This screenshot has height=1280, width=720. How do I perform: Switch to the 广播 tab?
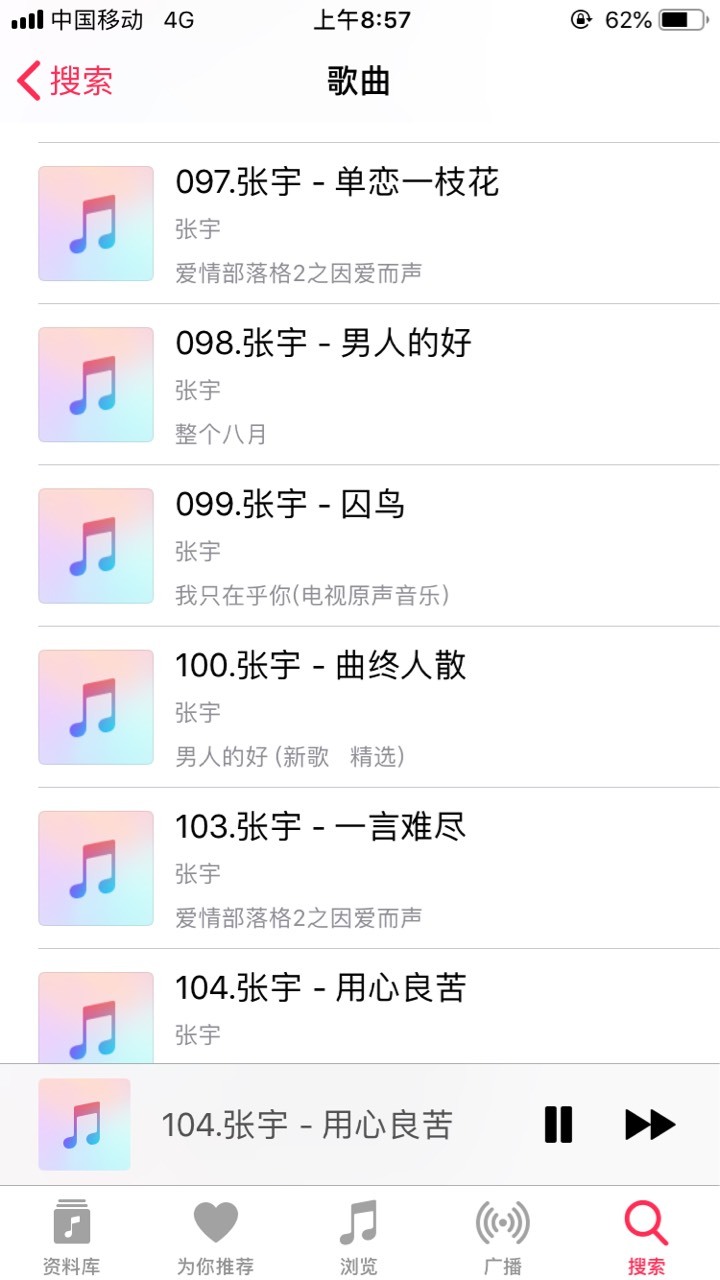(x=503, y=1237)
